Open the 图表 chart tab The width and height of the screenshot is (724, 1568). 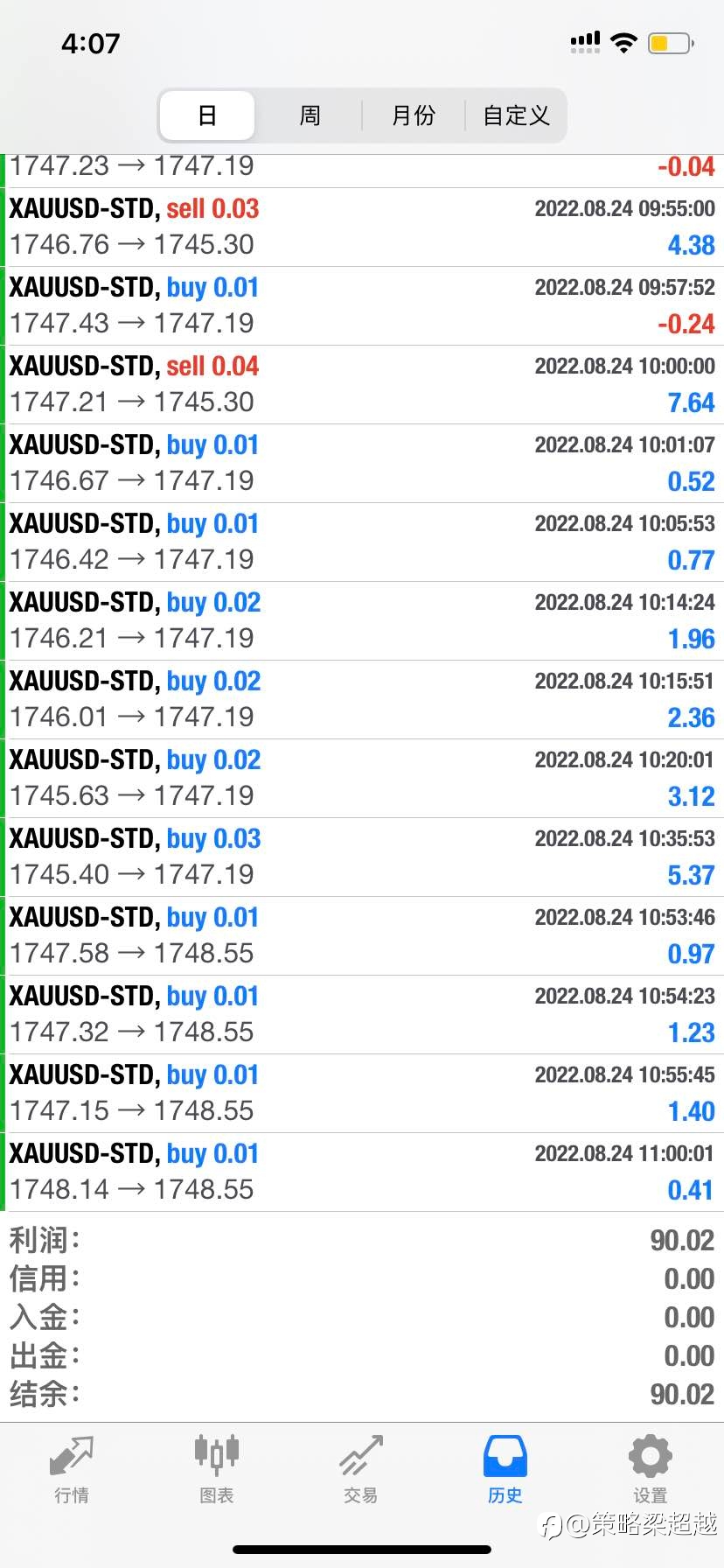[216, 1470]
